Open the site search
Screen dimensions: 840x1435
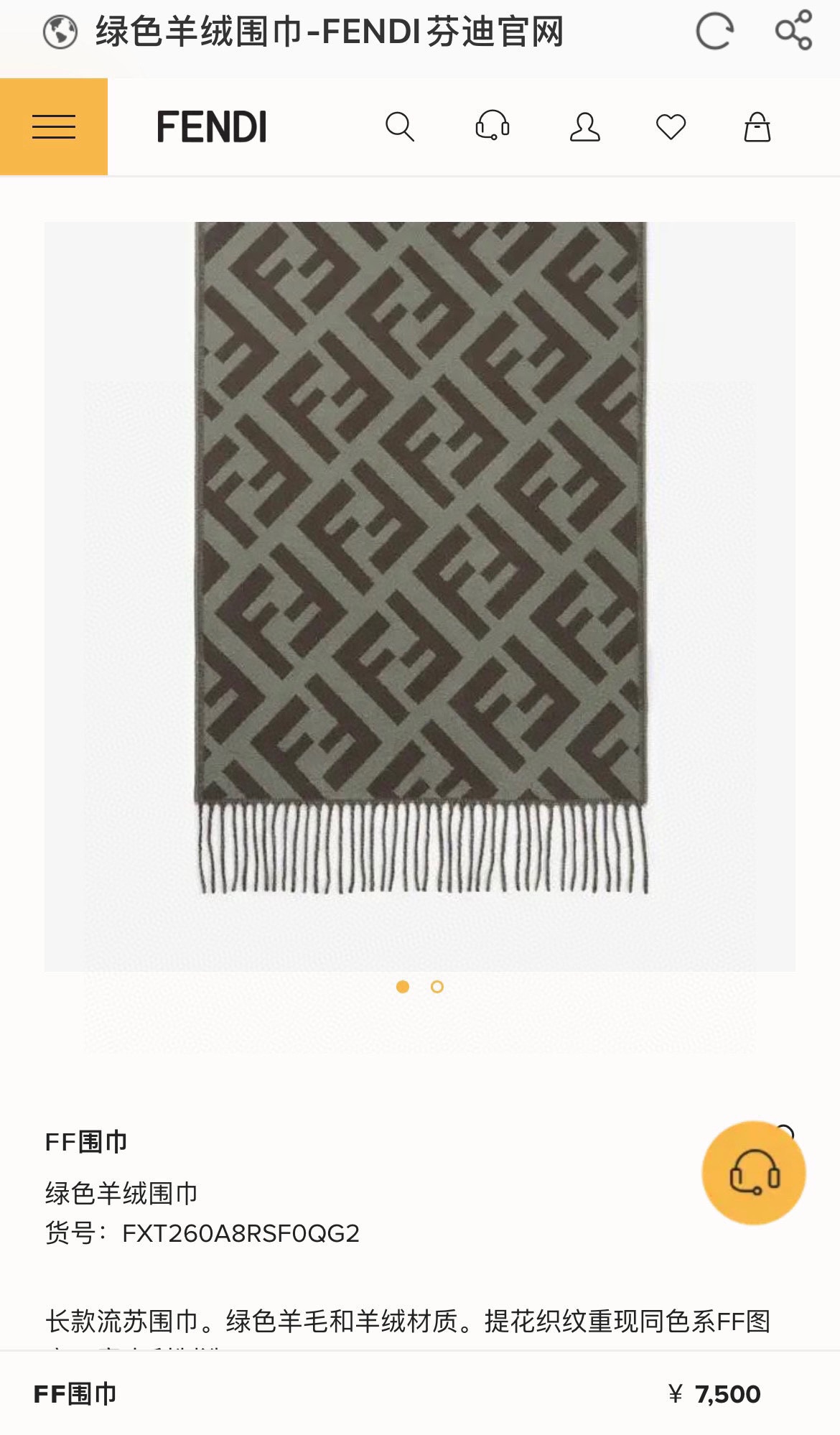click(399, 127)
